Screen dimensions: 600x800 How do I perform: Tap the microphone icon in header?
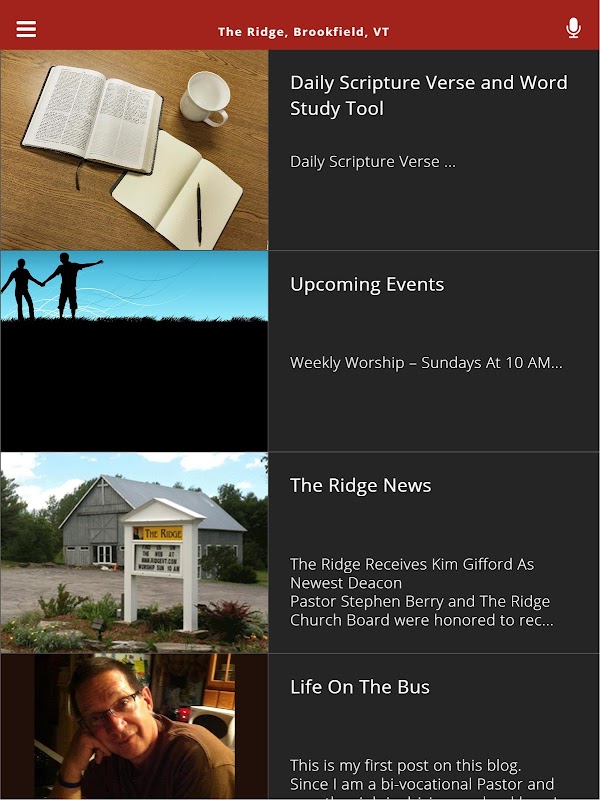[573, 28]
